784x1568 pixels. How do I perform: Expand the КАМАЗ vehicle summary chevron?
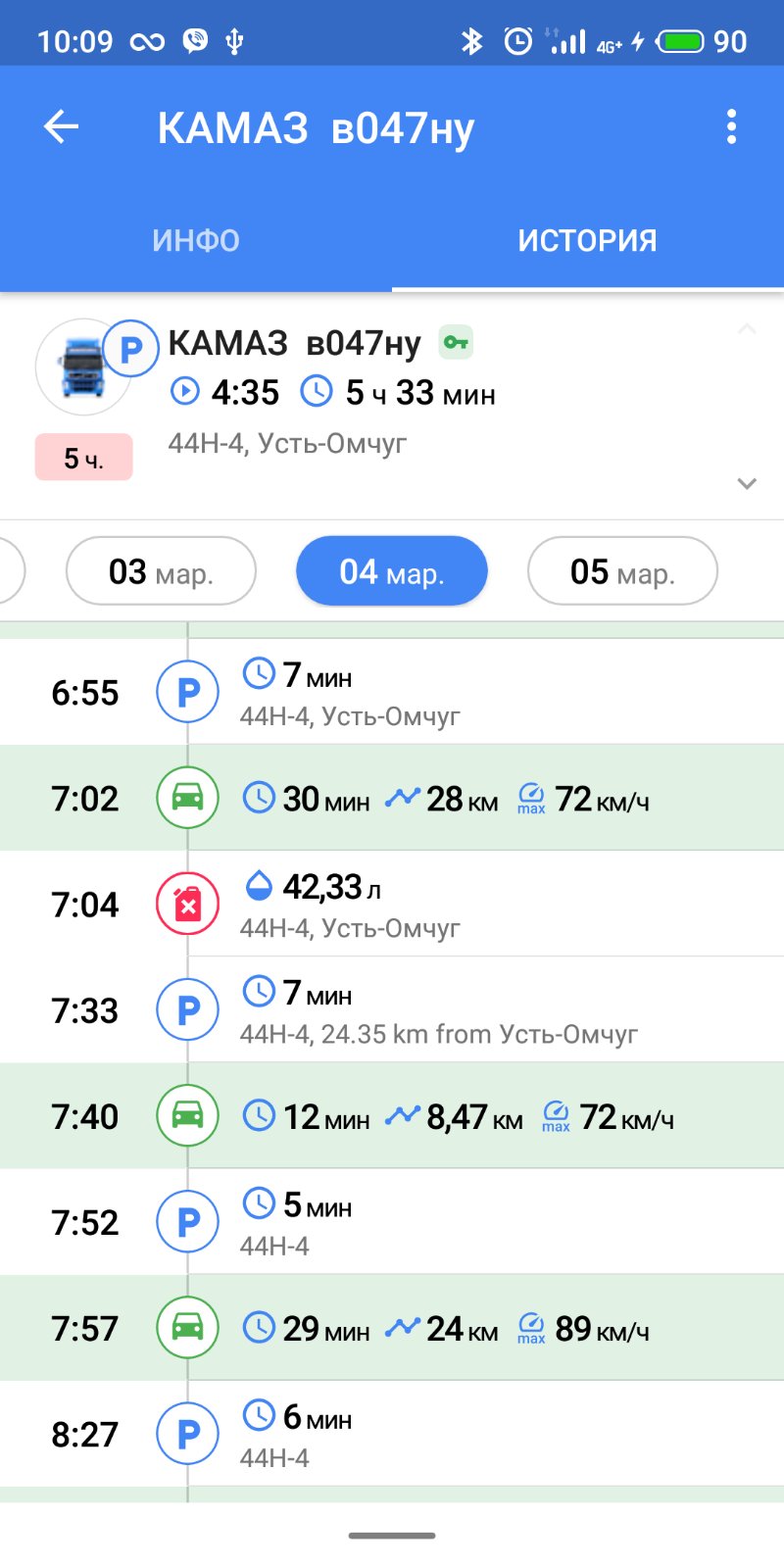tap(747, 483)
